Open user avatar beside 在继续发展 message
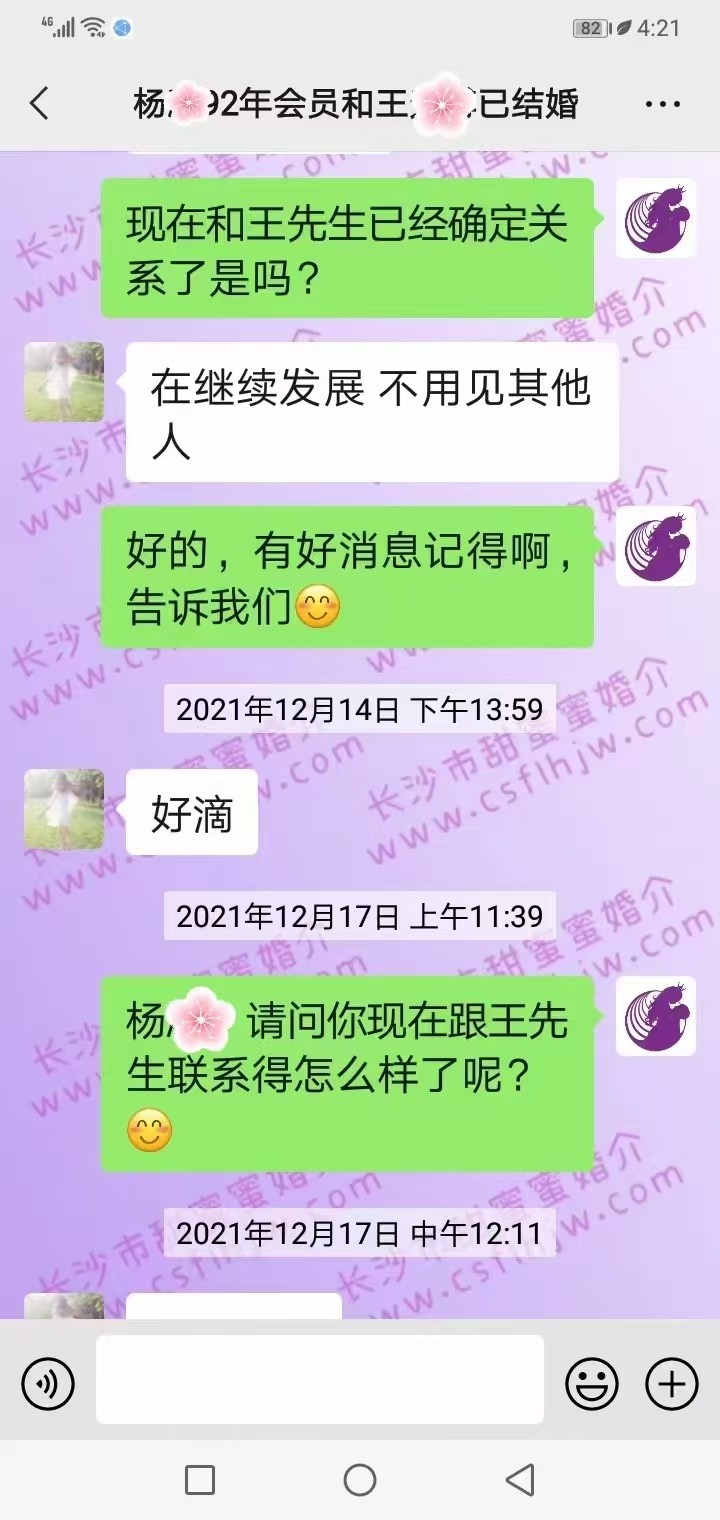Image resolution: width=720 pixels, height=1520 pixels. [x=64, y=382]
